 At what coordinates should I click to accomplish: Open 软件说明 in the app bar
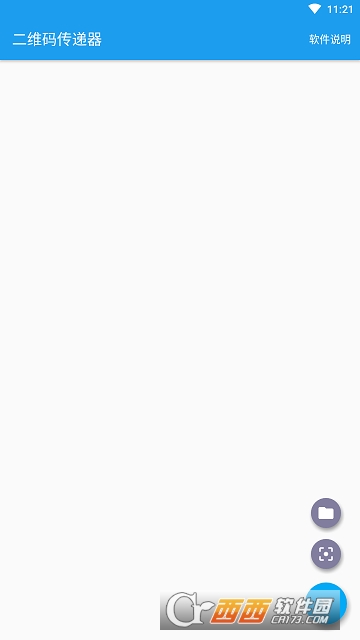pyautogui.click(x=329, y=39)
